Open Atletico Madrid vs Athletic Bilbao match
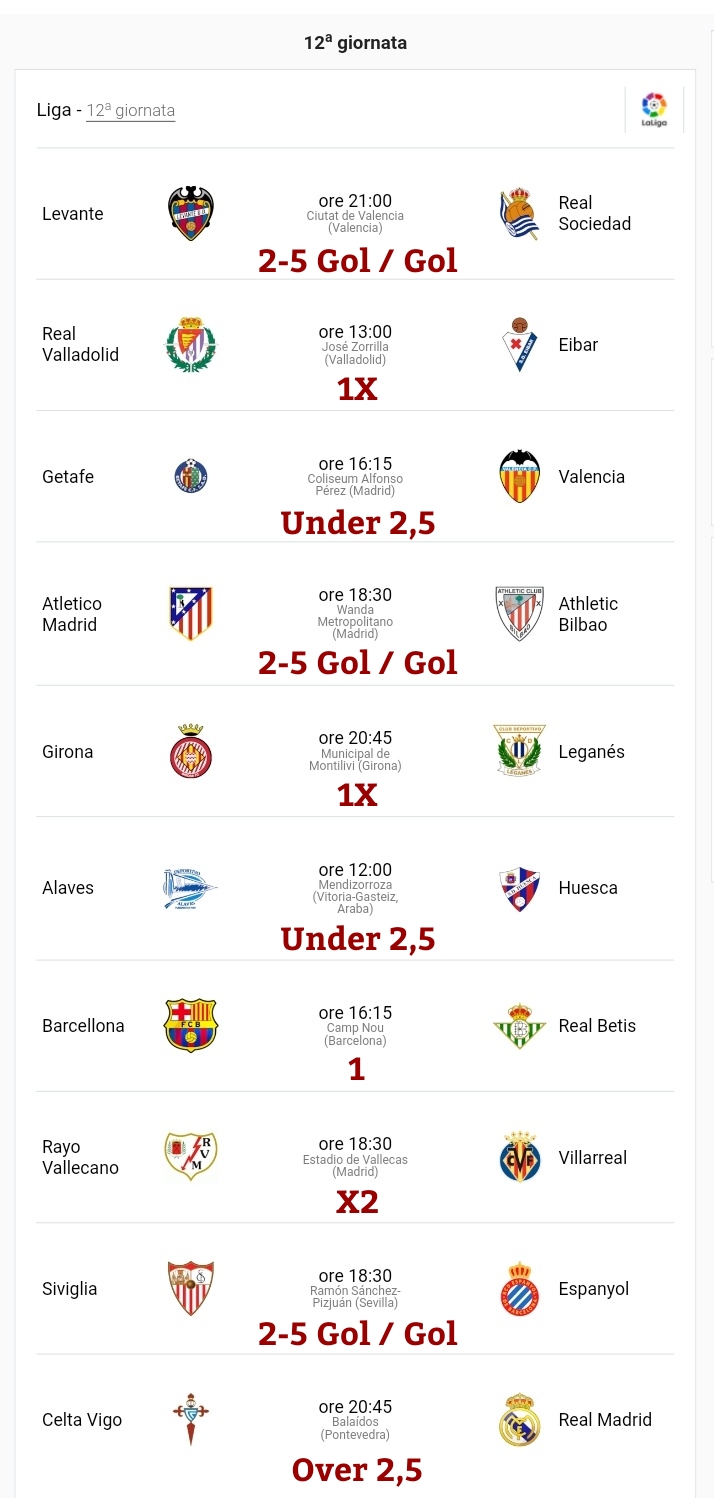 [355, 614]
